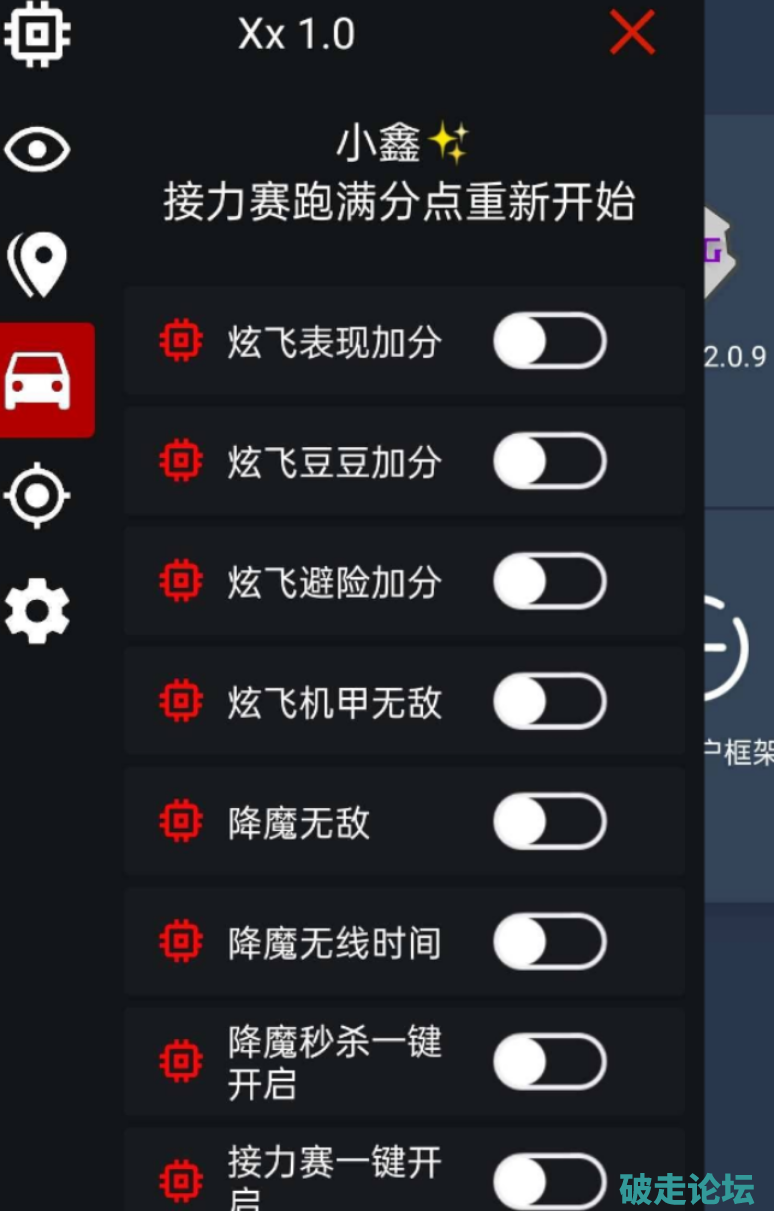Screen dimensions: 774x1211
Task: Enable 降魔秒杀一键开启 switch
Action: pyautogui.click(x=549, y=1062)
